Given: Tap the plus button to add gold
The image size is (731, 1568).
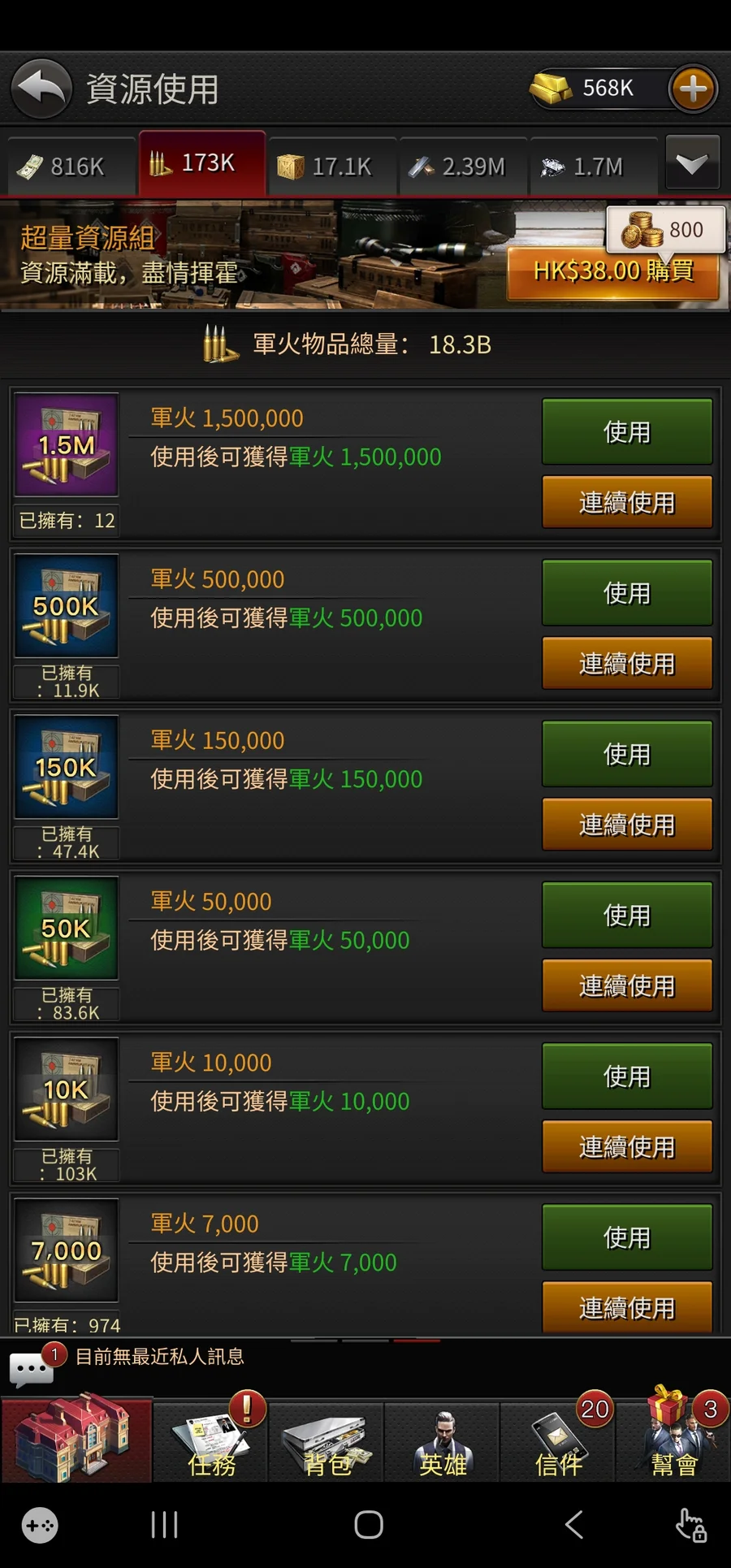Looking at the screenshot, I should point(693,89).
